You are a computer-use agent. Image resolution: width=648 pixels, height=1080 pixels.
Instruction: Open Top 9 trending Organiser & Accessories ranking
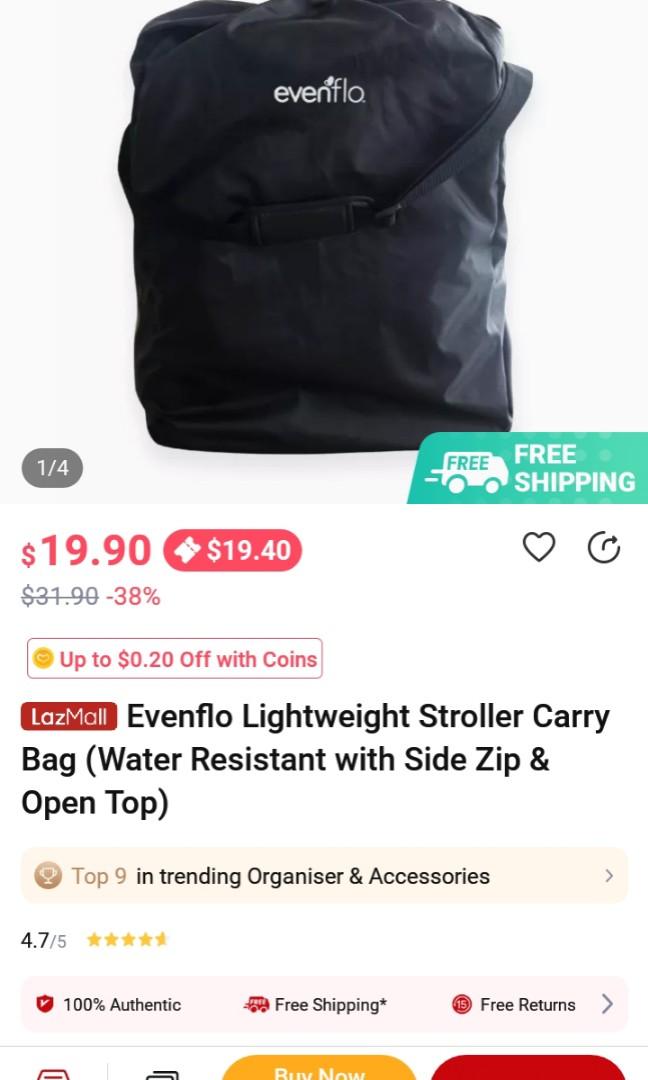[324, 876]
